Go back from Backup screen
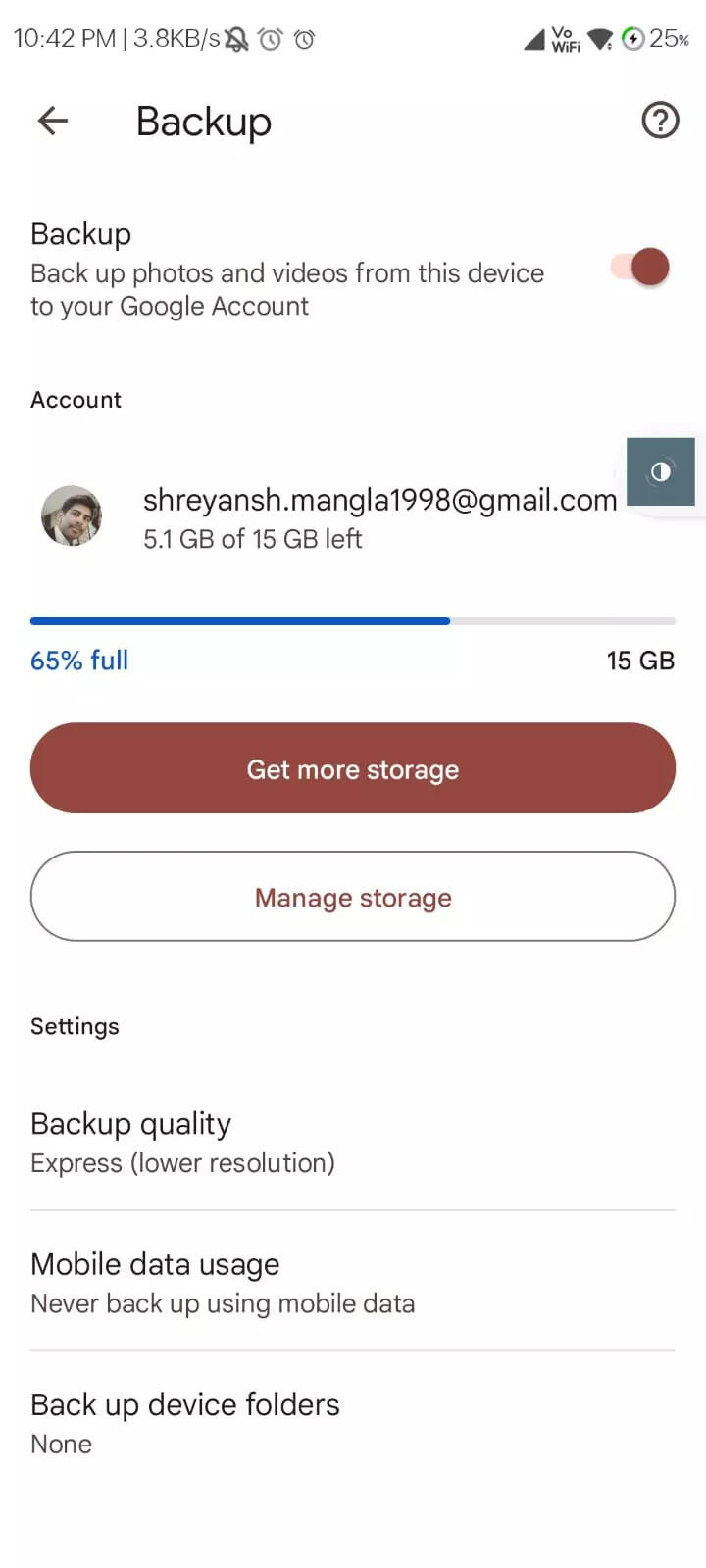The height and width of the screenshot is (1568, 706). pyautogui.click(x=53, y=121)
